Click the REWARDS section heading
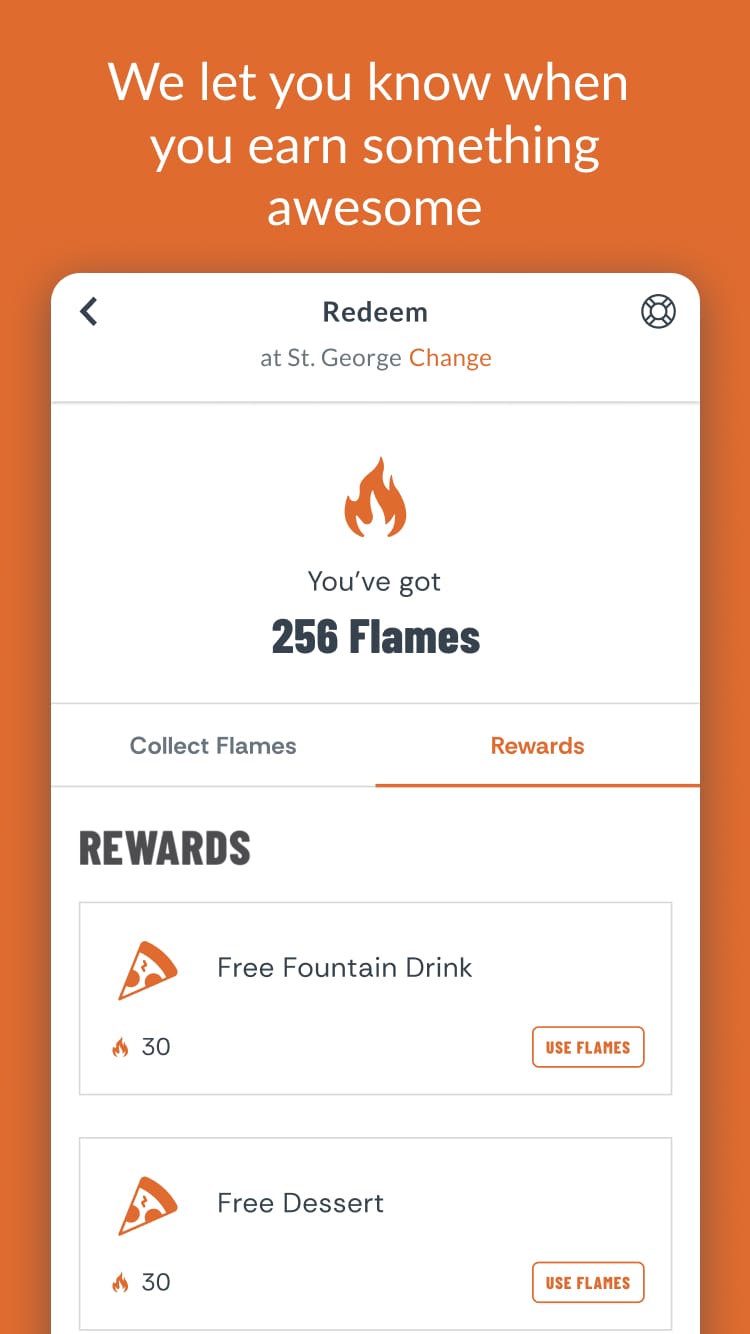The width and height of the screenshot is (750, 1334). [x=165, y=846]
